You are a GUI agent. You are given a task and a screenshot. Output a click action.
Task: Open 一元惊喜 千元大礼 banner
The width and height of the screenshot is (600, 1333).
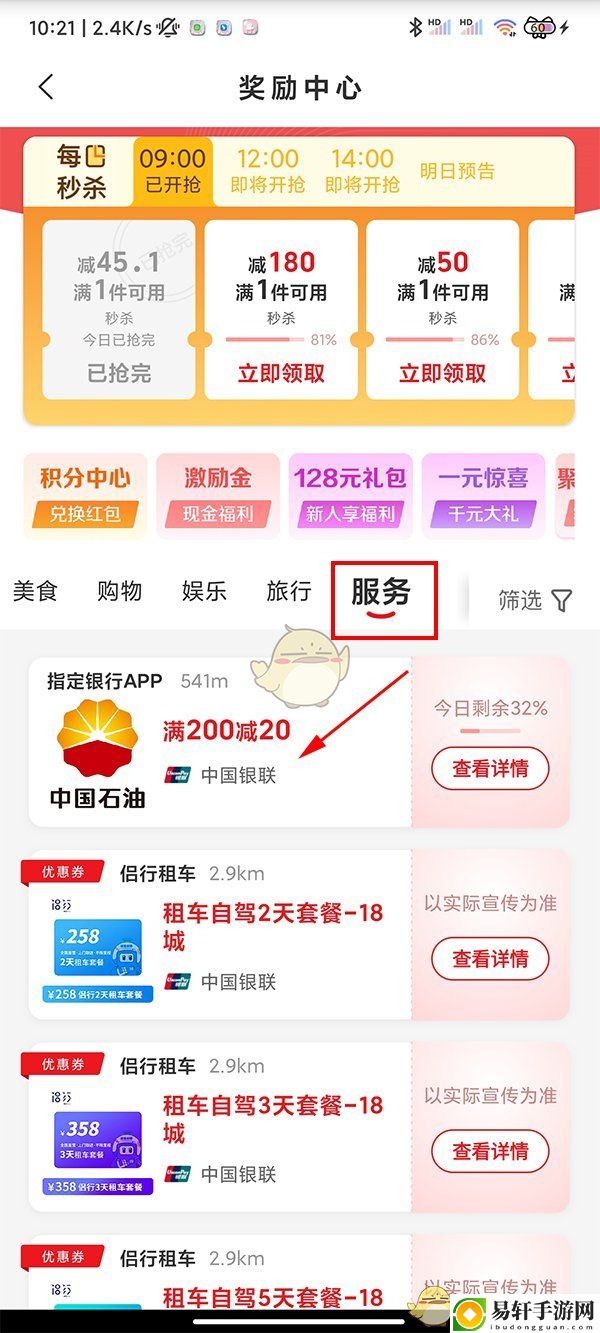coord(483,495)
